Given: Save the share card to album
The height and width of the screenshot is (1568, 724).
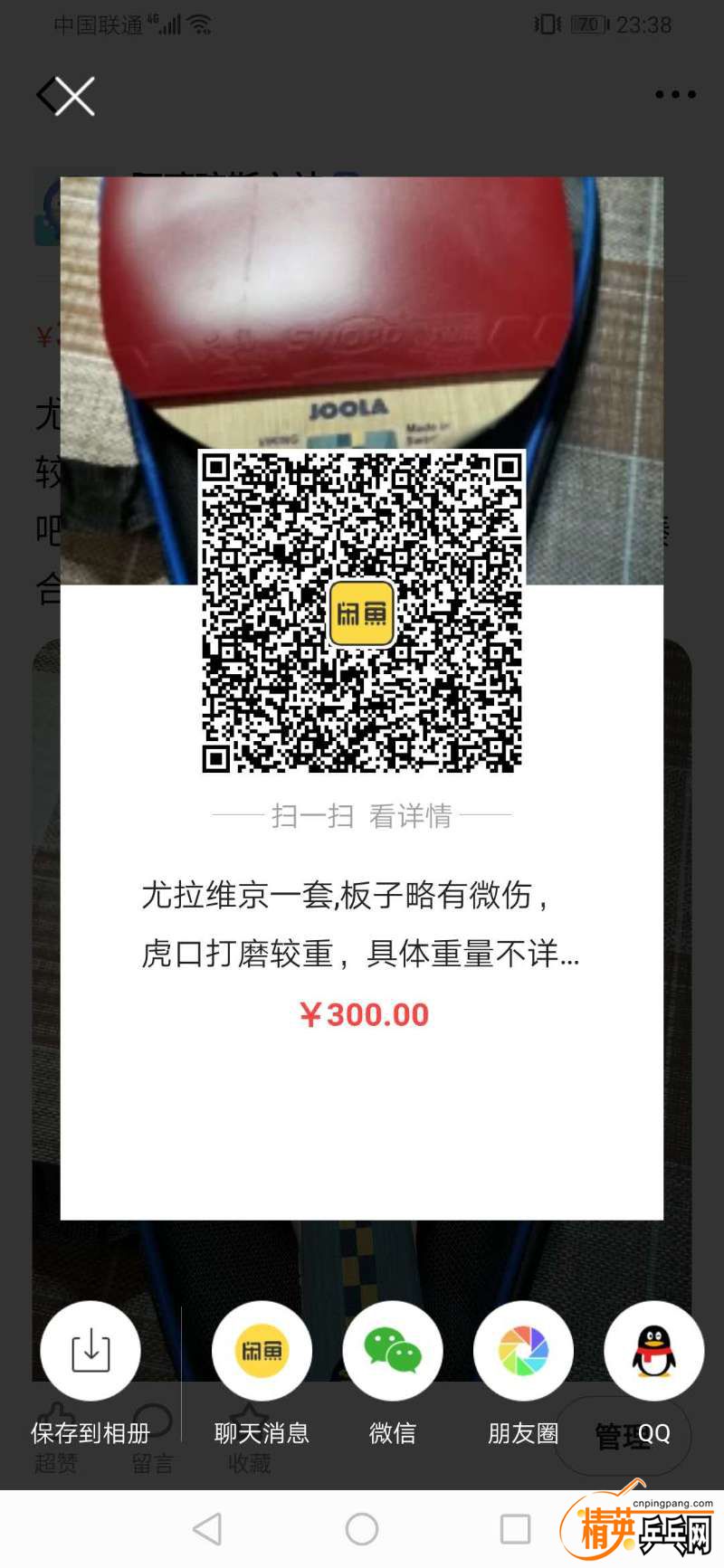Looking at the screenshot, I should click(90, 1351).
